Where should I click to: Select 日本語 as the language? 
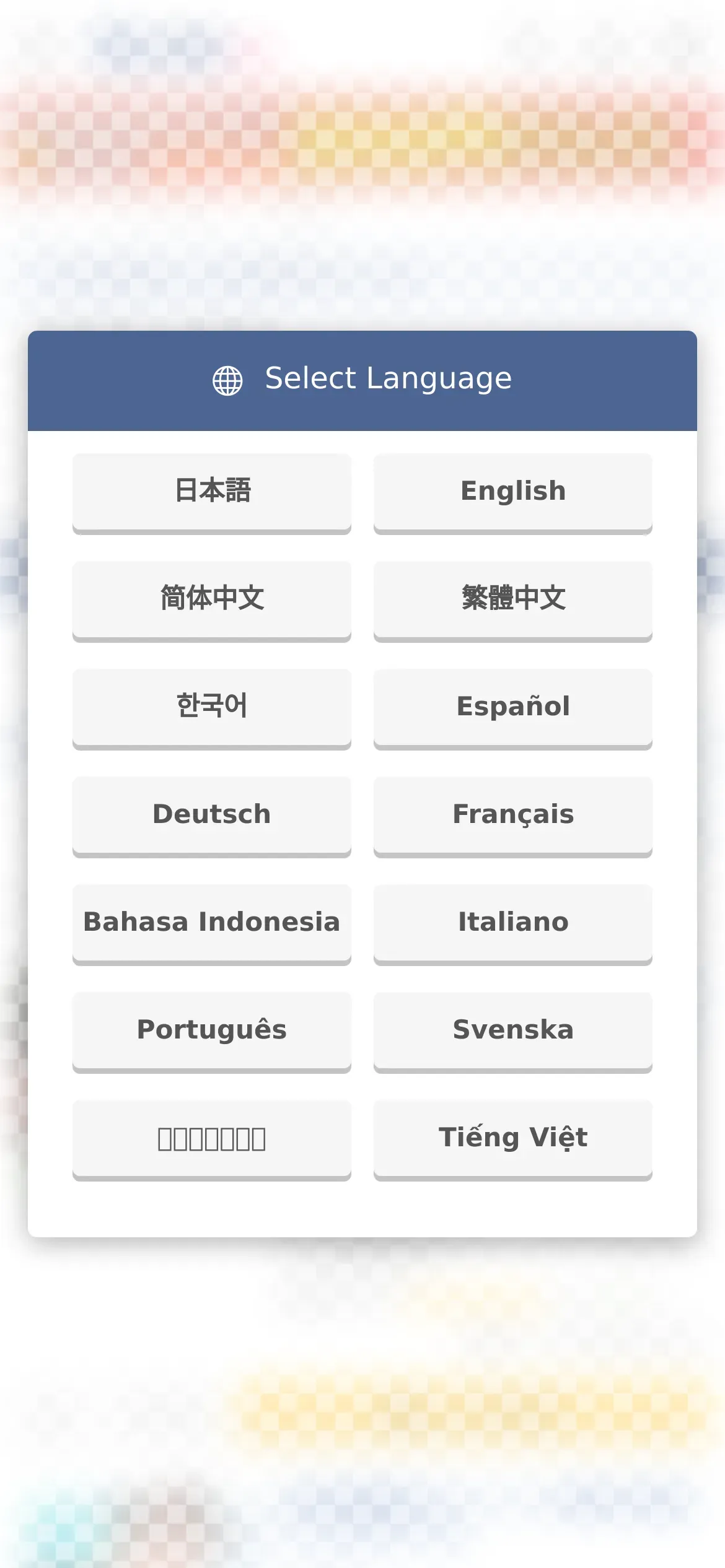(212, 493)
